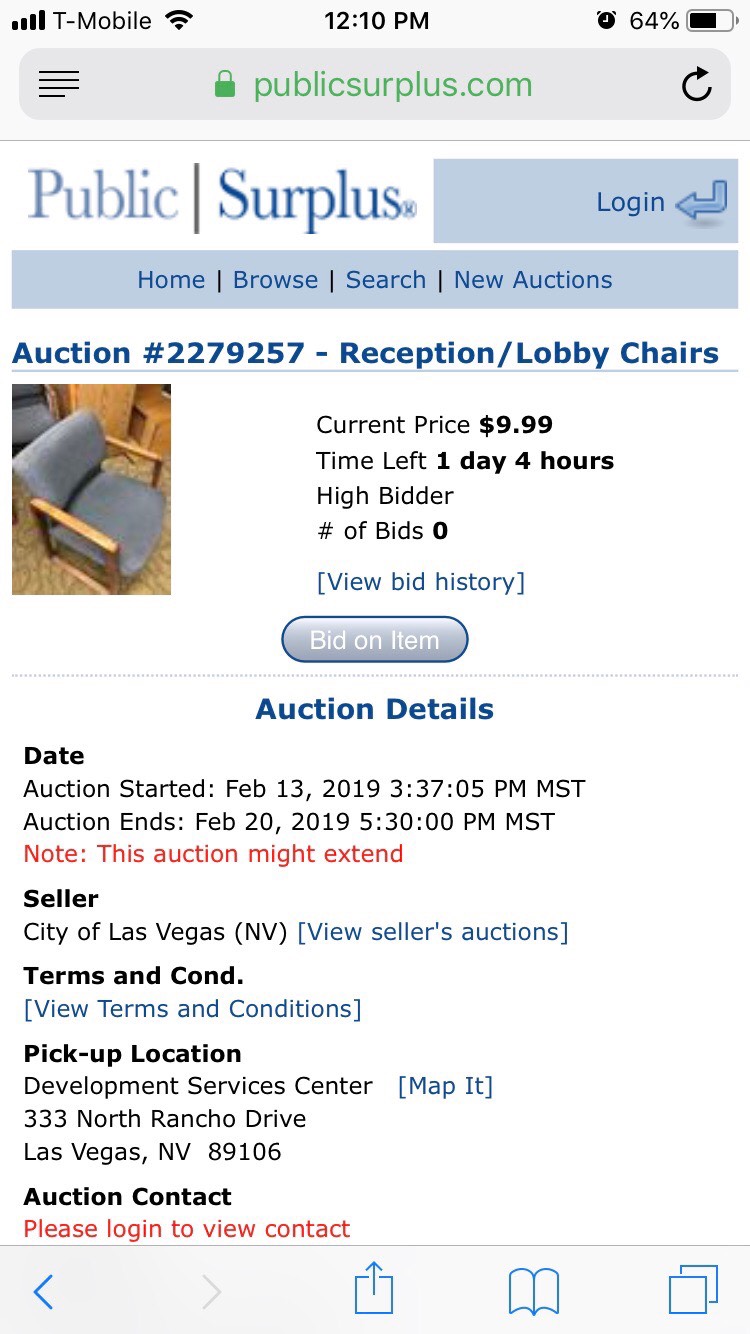Open Safari bookmarks
Viewport: 750px width, 1334px height.
pyautogui.click(x=533, y=1291)
